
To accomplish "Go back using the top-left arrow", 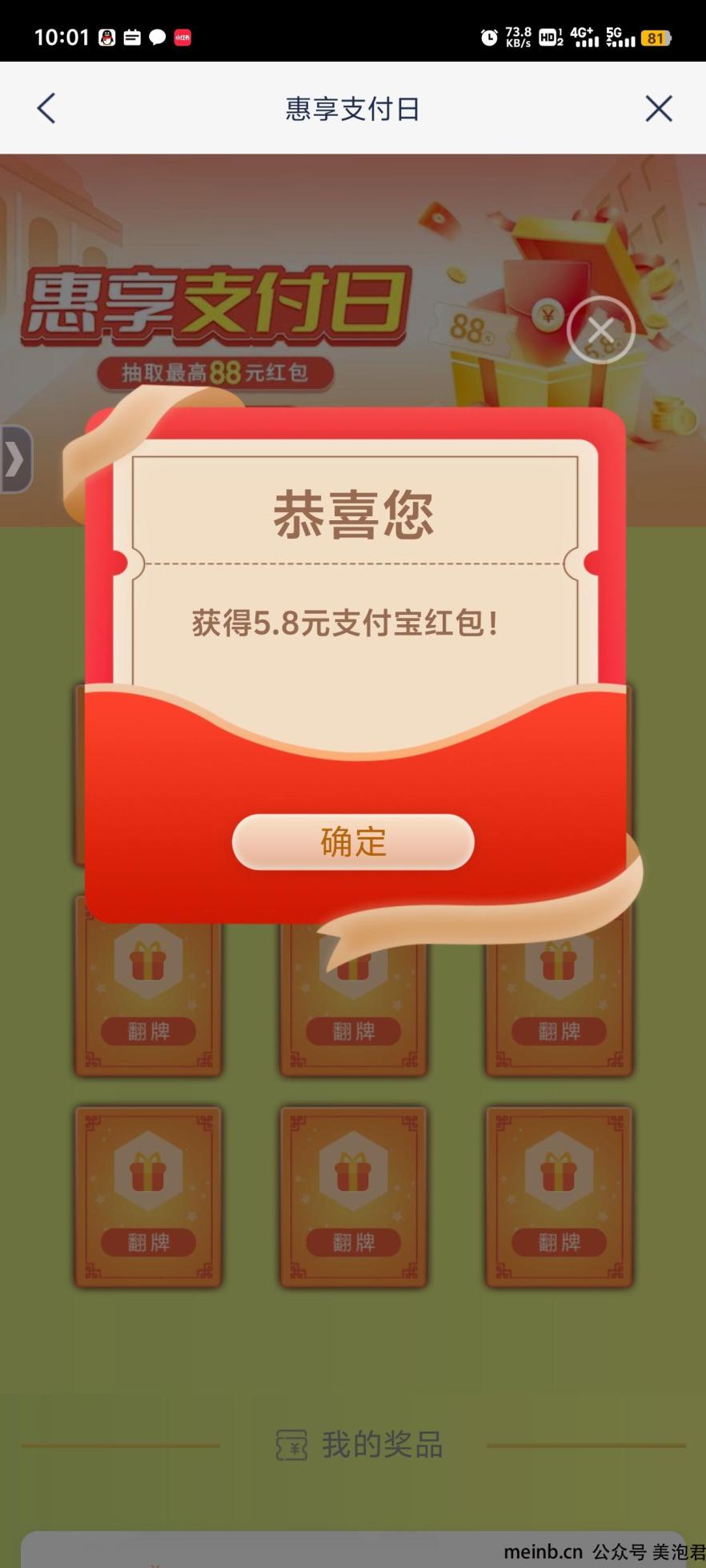I will coord(46,108).
